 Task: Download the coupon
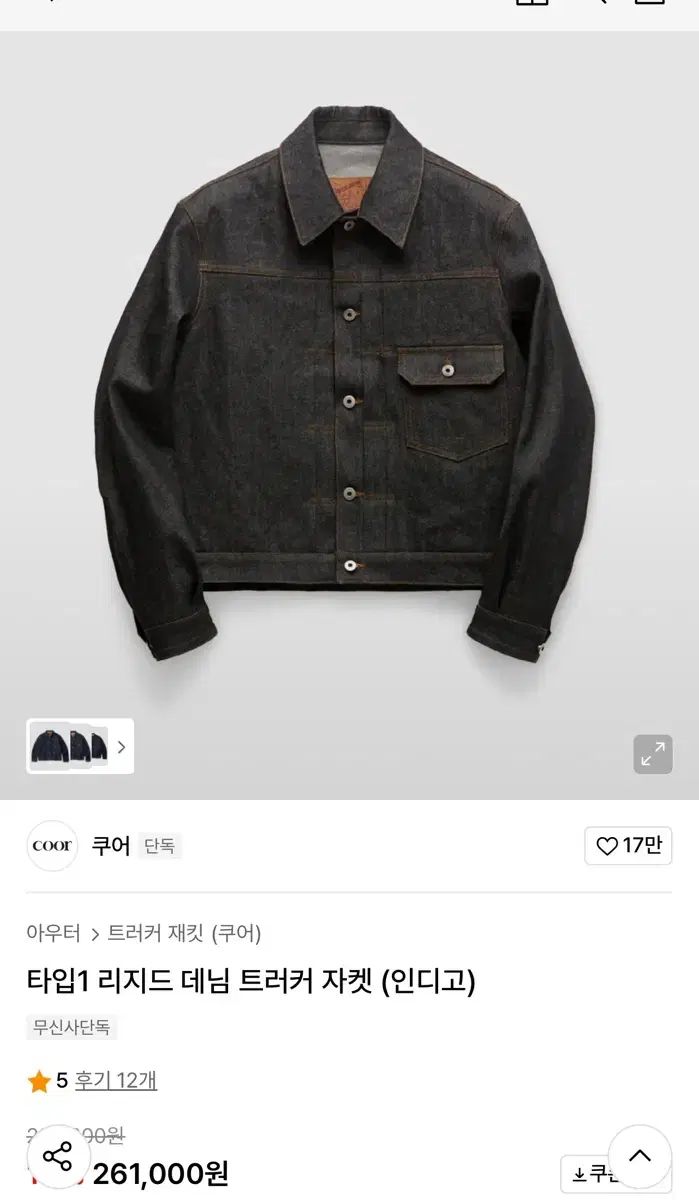point(588,1174)
